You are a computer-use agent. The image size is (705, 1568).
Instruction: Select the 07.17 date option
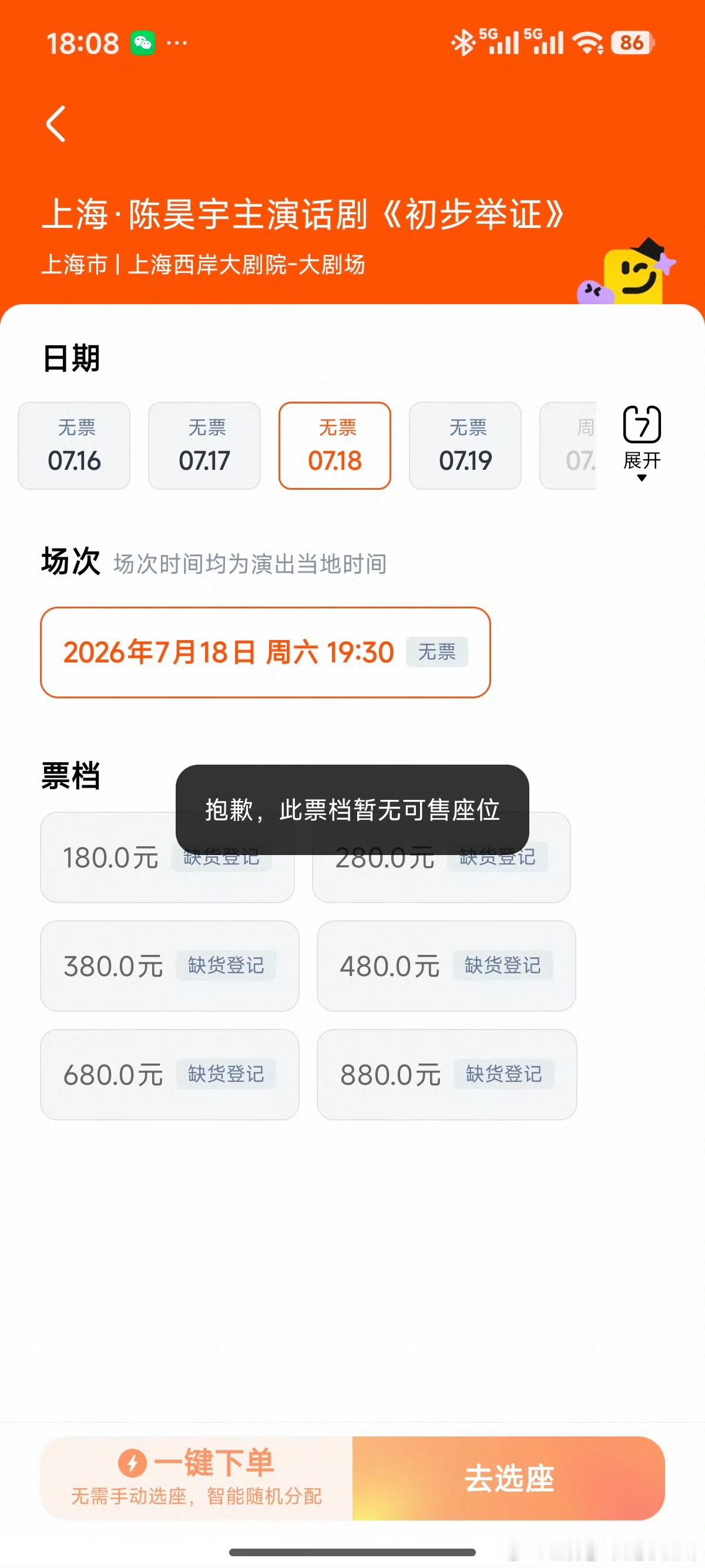coord(203,445)
